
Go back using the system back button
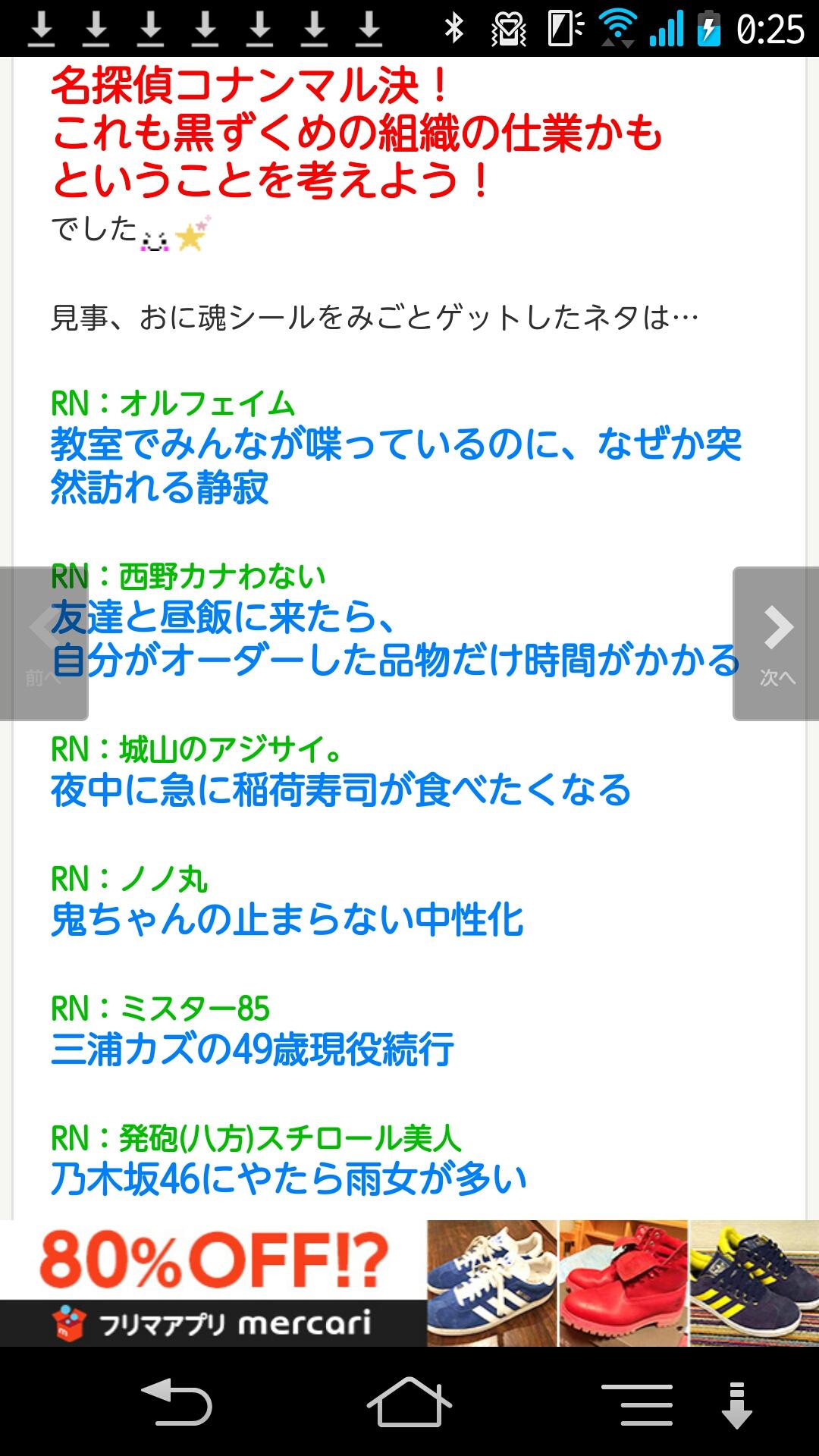point(177,1403)
